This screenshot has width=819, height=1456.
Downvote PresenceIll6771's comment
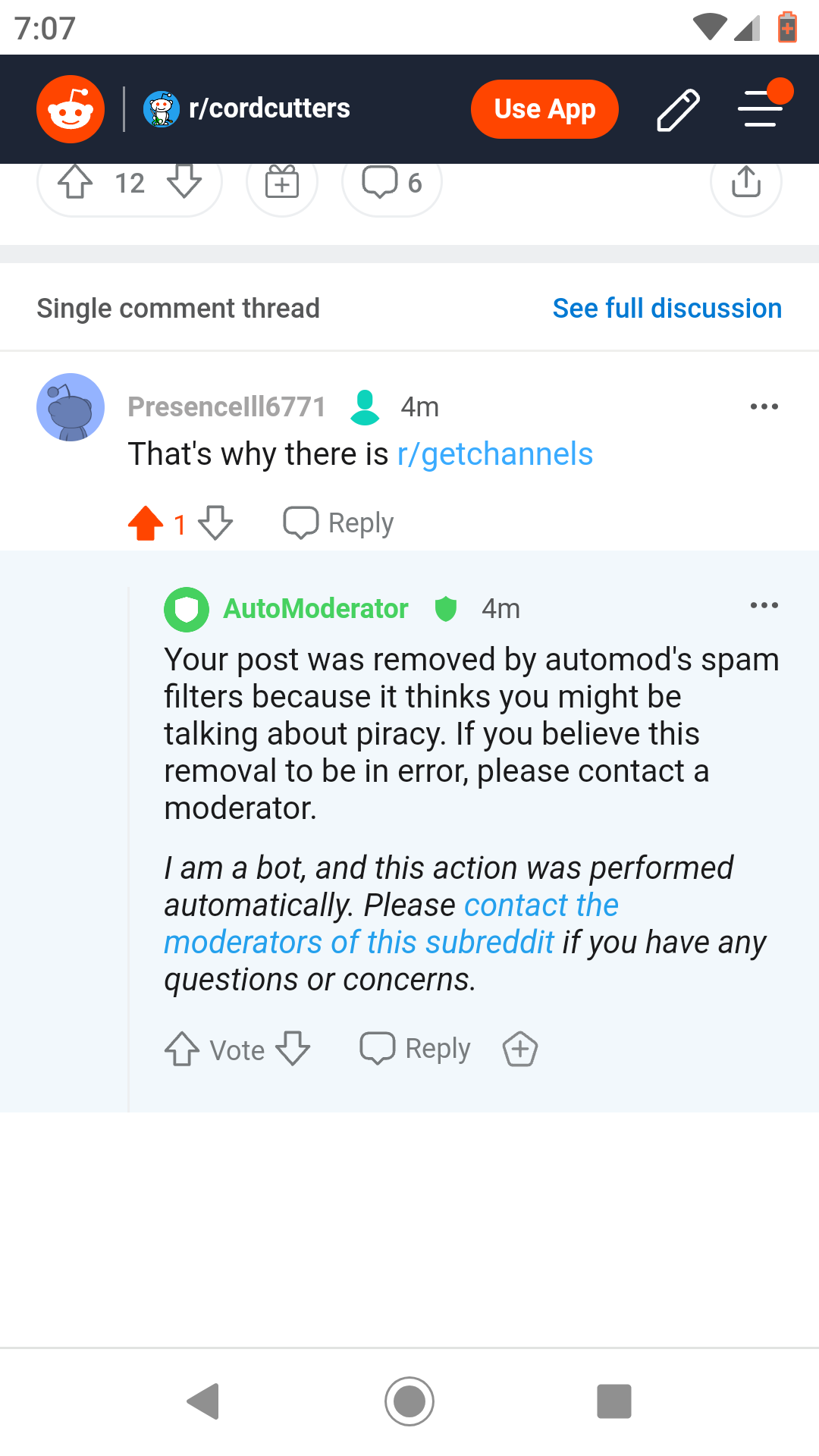coord(215,523)
